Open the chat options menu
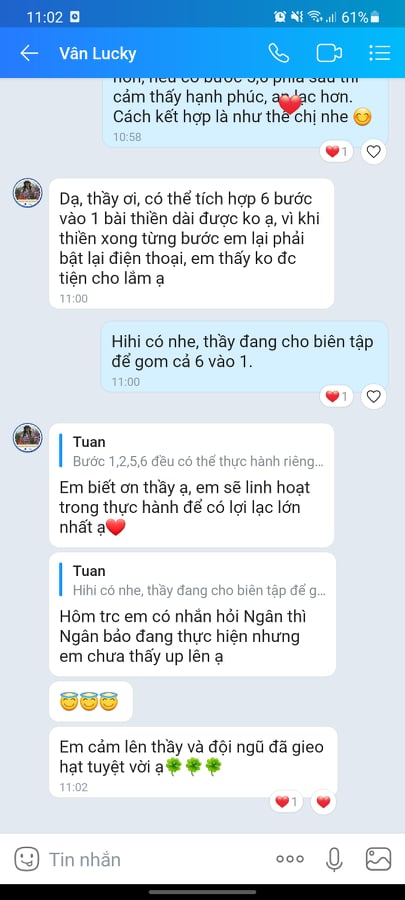 coord(379,53)
